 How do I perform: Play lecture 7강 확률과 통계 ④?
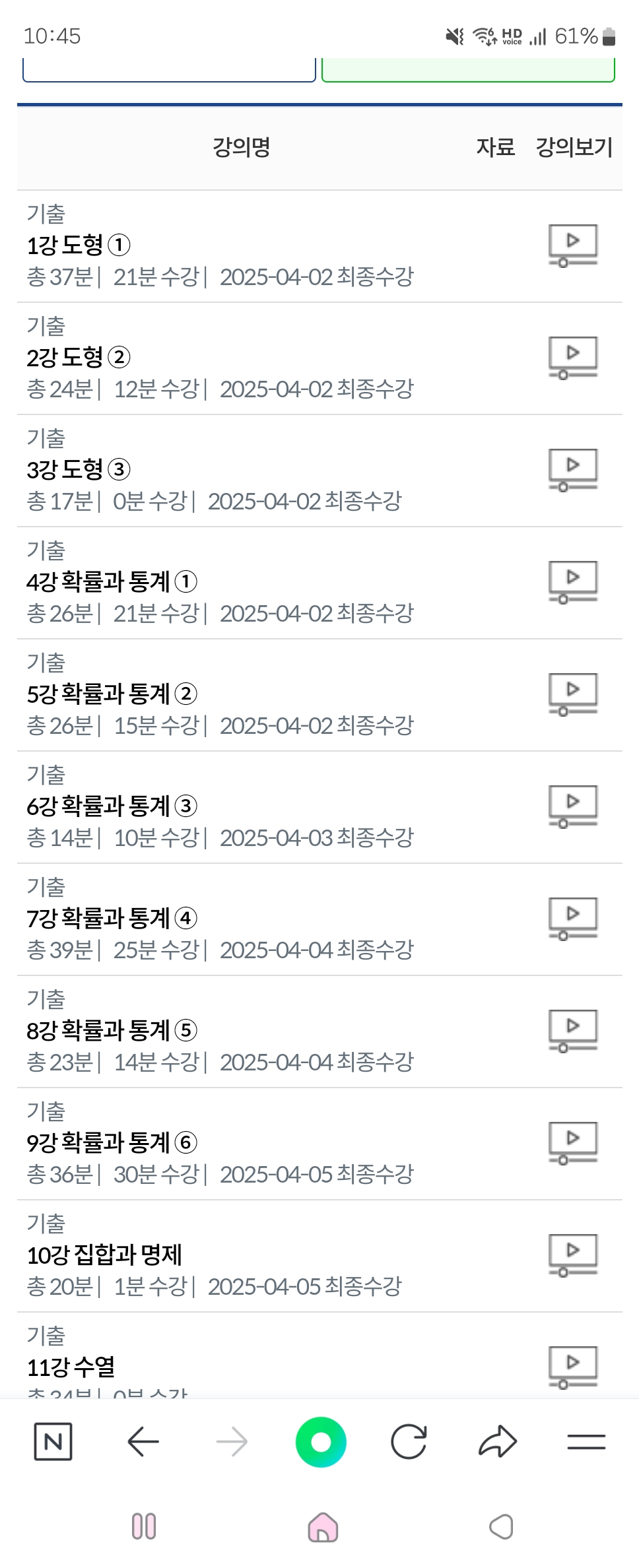[573, 918]
